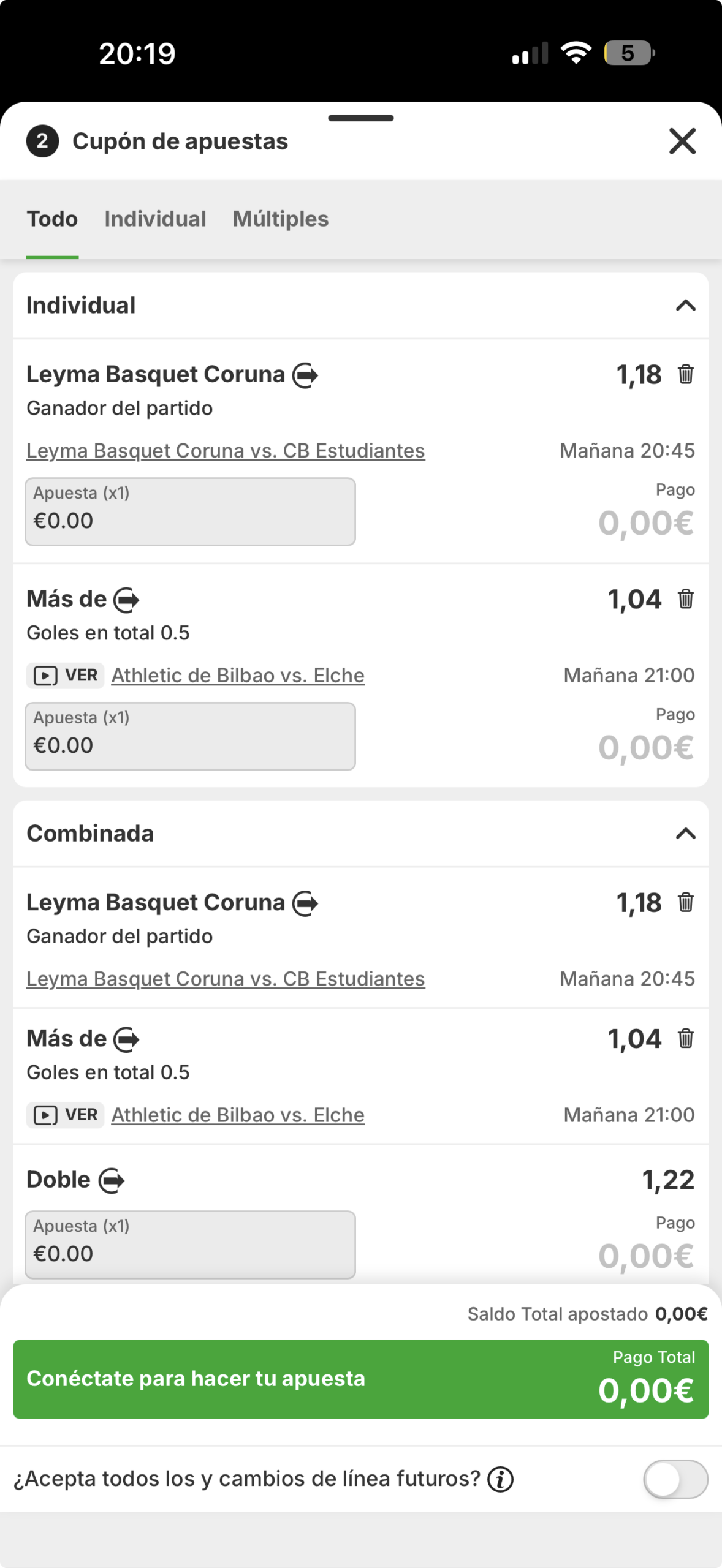Enter stake for Leyma Basquet Coruna single bet
The width and height of the screenshot is (722, 1568).
(190, 512)
